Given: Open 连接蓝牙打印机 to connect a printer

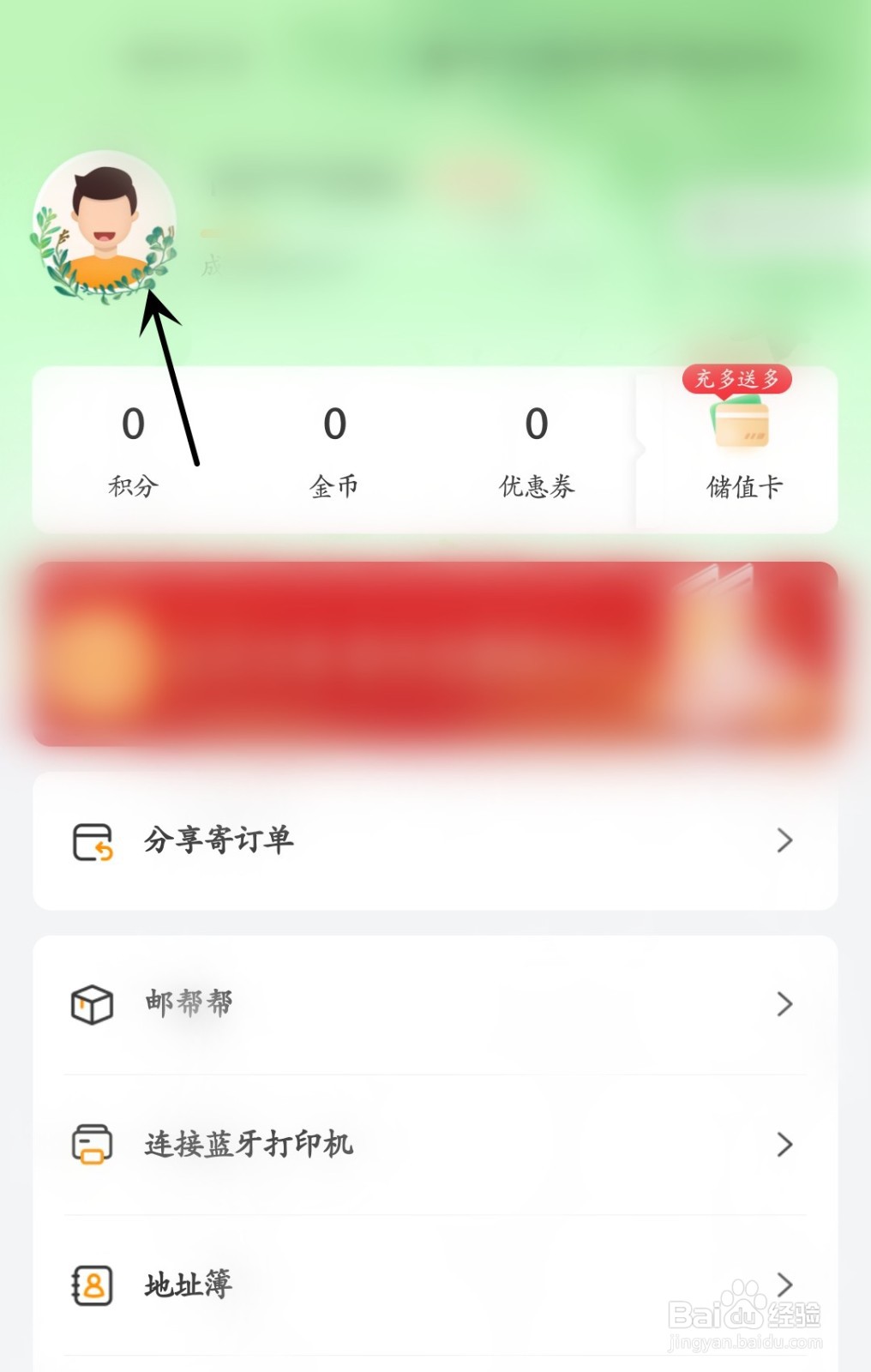Looking at the screenshot, I should pyautogui.click(x=247, y=1145).
